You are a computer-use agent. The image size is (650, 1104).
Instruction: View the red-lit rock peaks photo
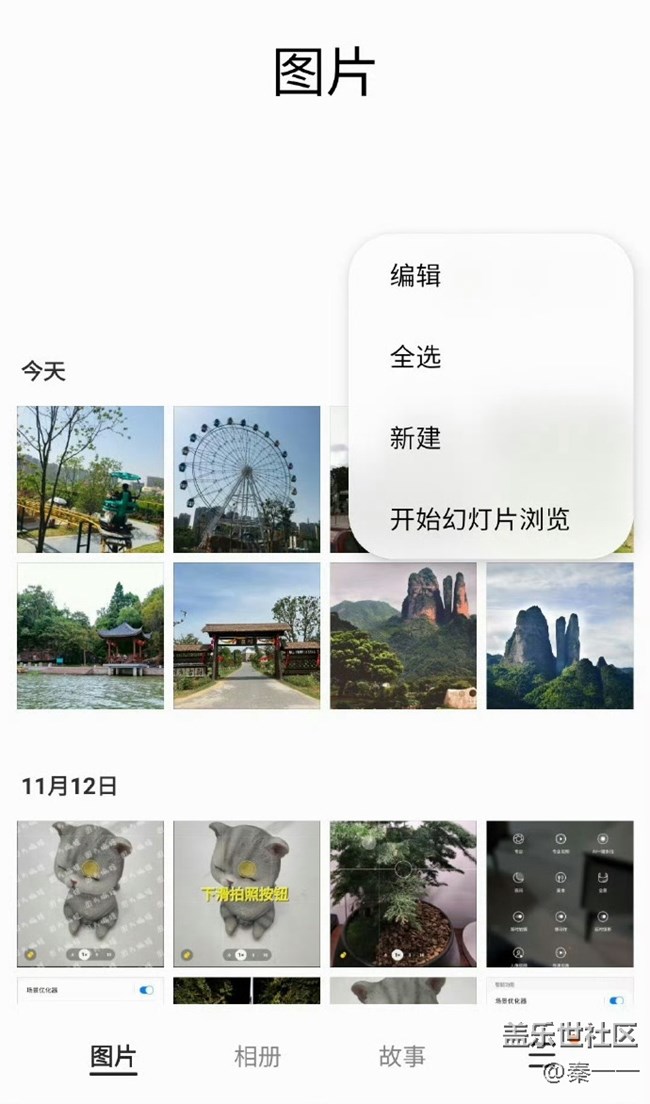[403, 636]
